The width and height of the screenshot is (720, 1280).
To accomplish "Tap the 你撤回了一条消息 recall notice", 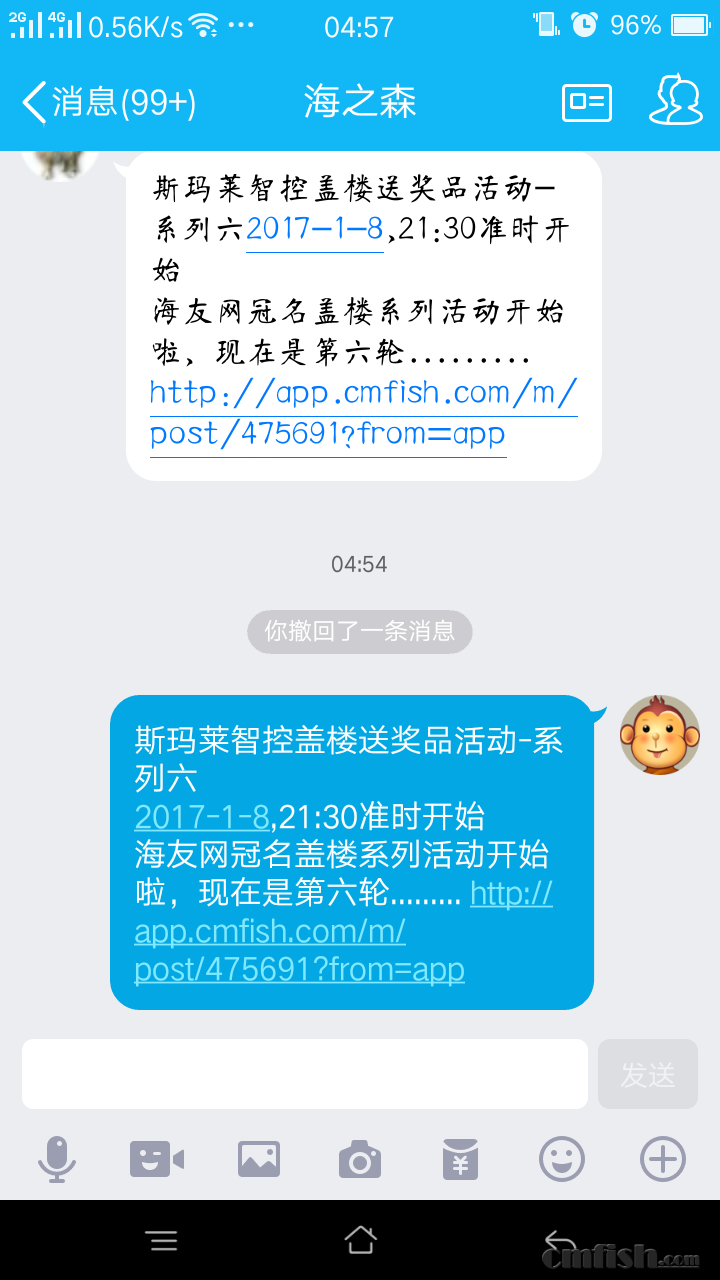I will [x=359, y=631].
